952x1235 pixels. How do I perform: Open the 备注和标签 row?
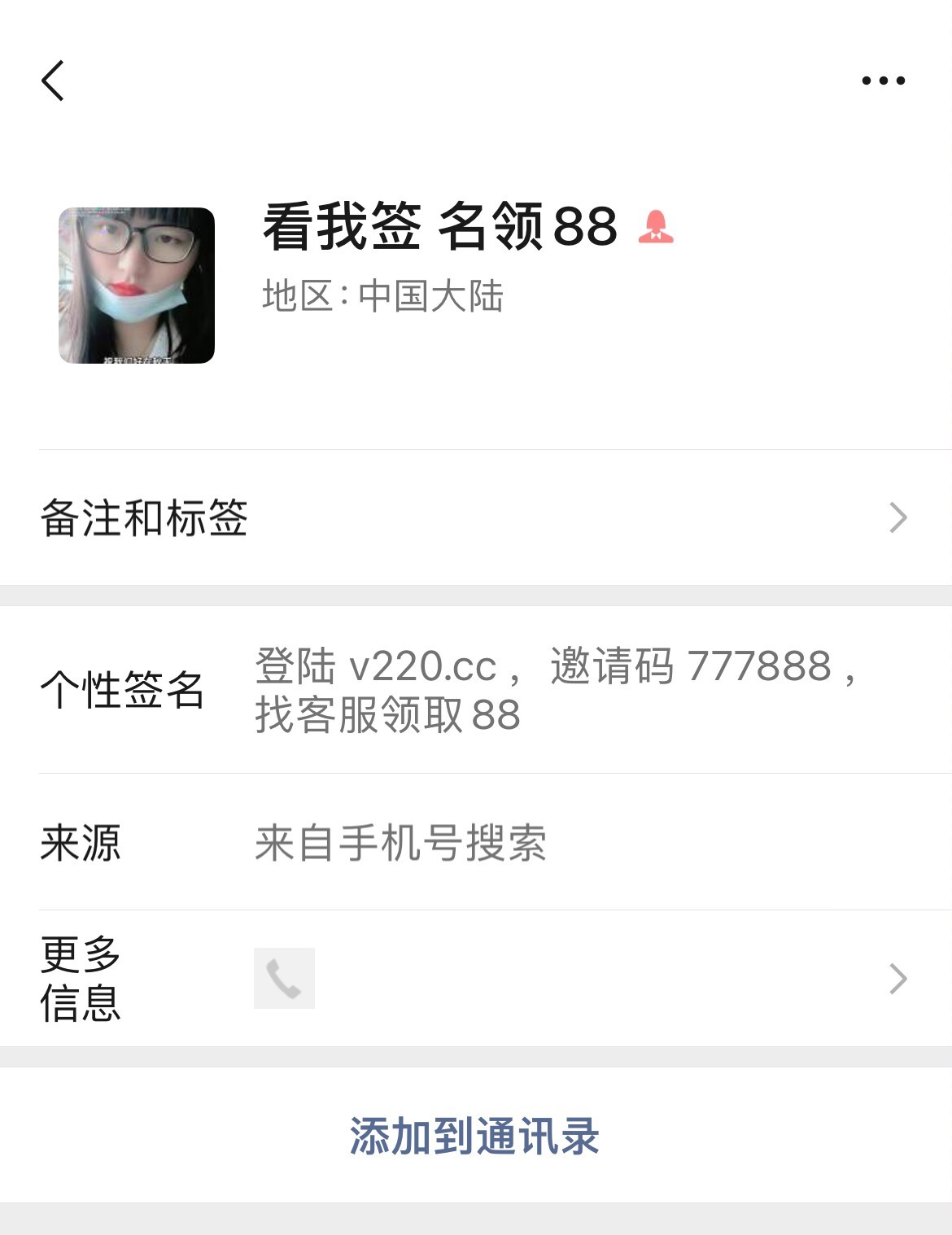click(x=475, y=518)
